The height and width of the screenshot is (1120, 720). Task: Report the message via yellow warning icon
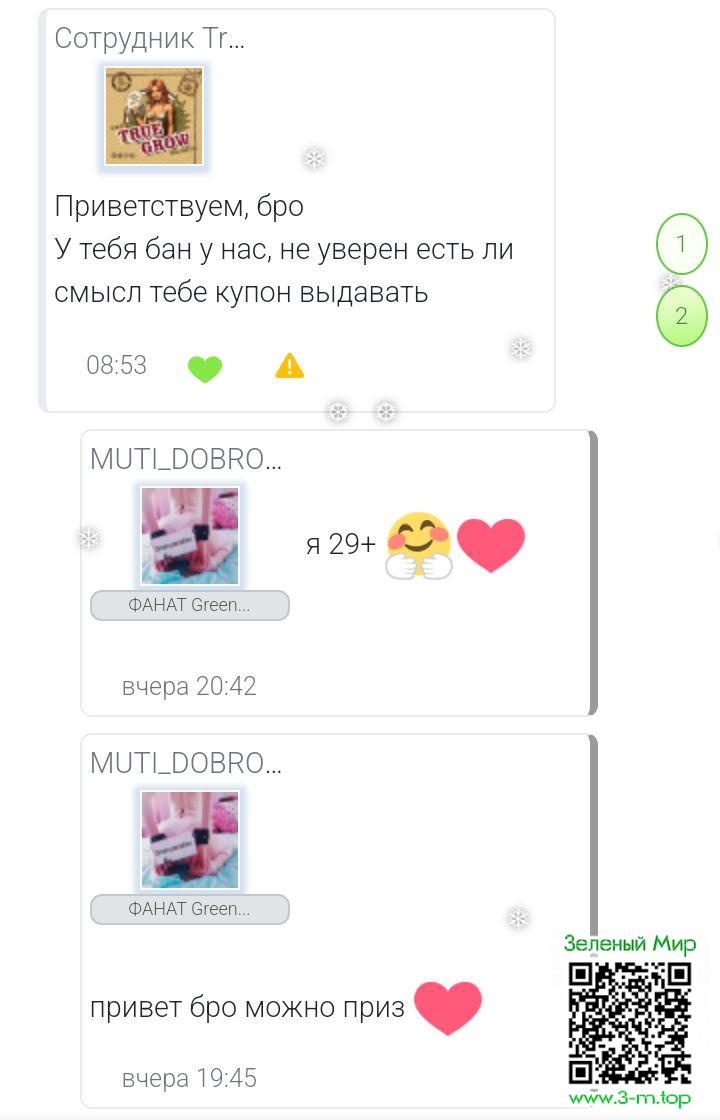(289, 366)
